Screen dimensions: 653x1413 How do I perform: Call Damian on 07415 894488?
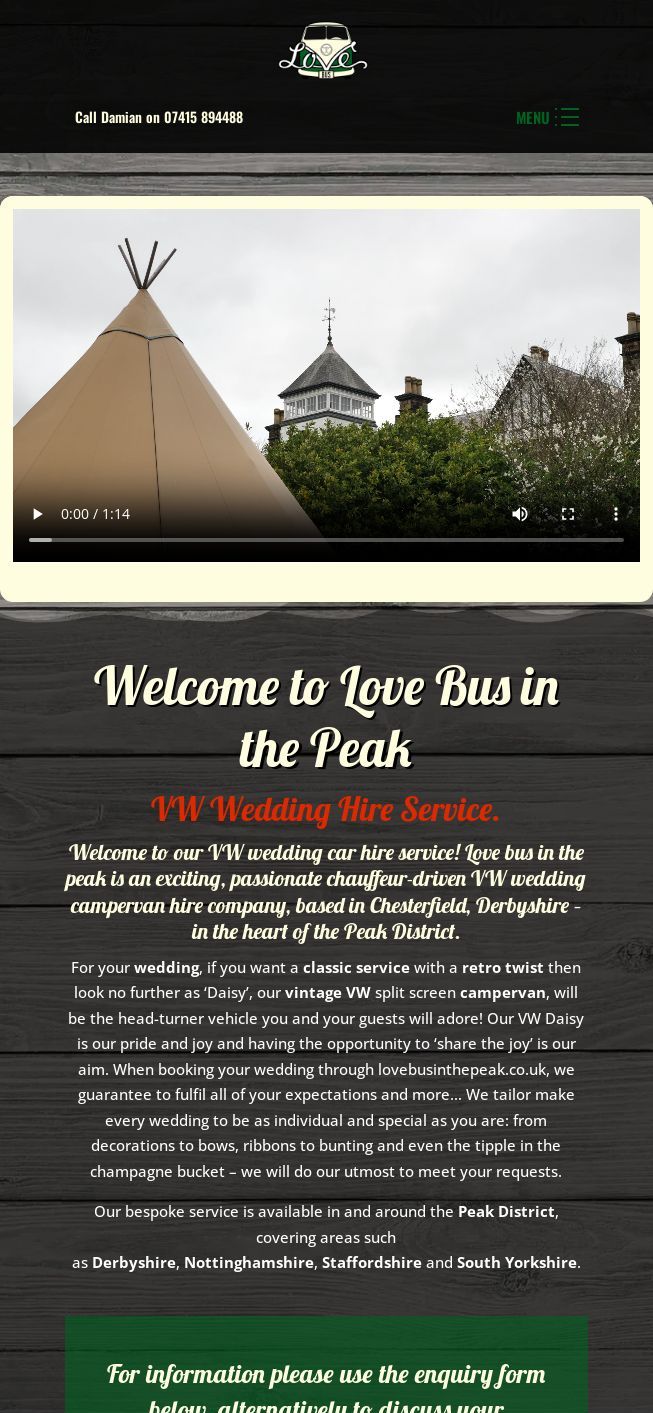tap(159, 117)
